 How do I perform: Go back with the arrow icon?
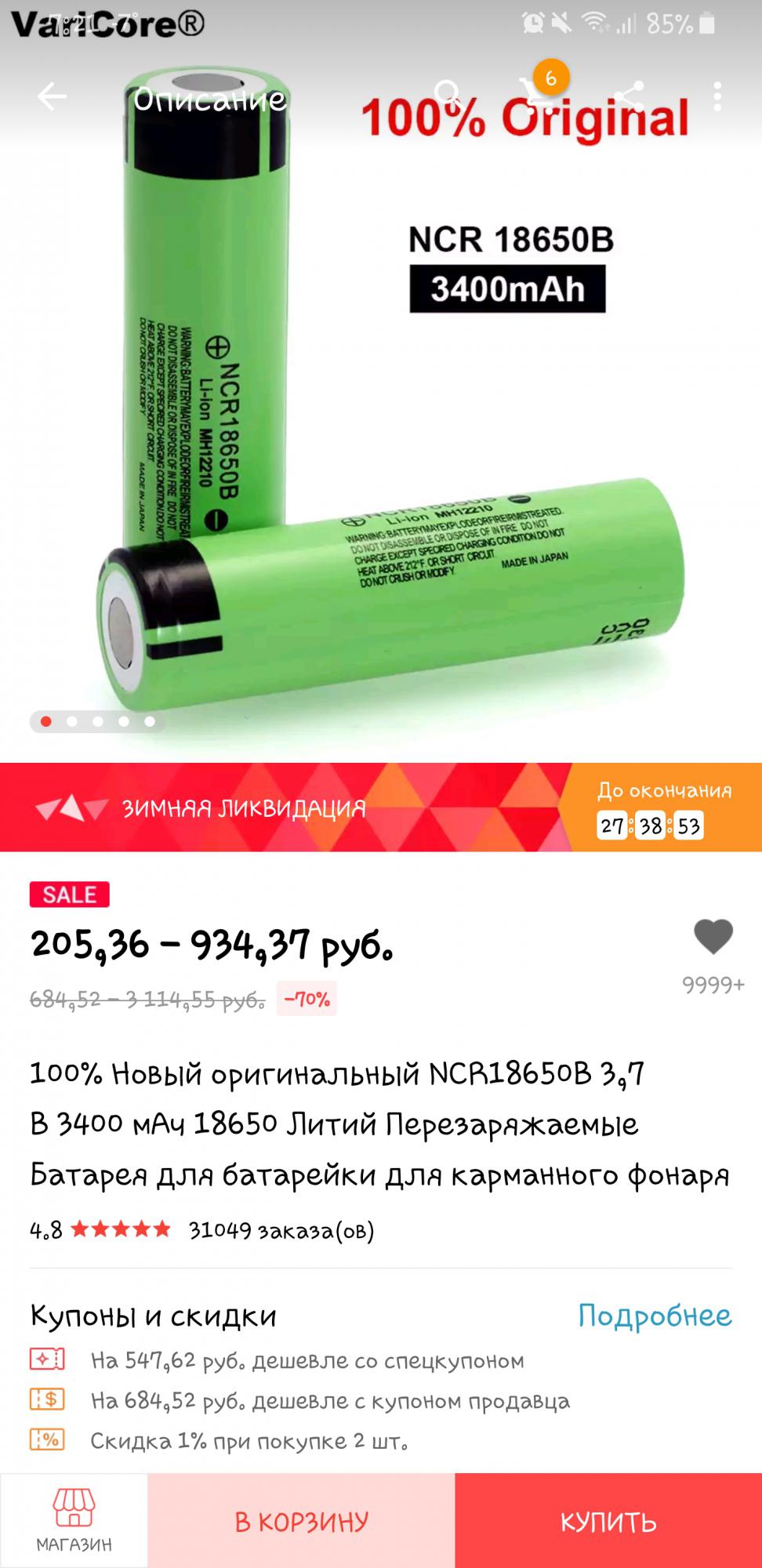52,97
